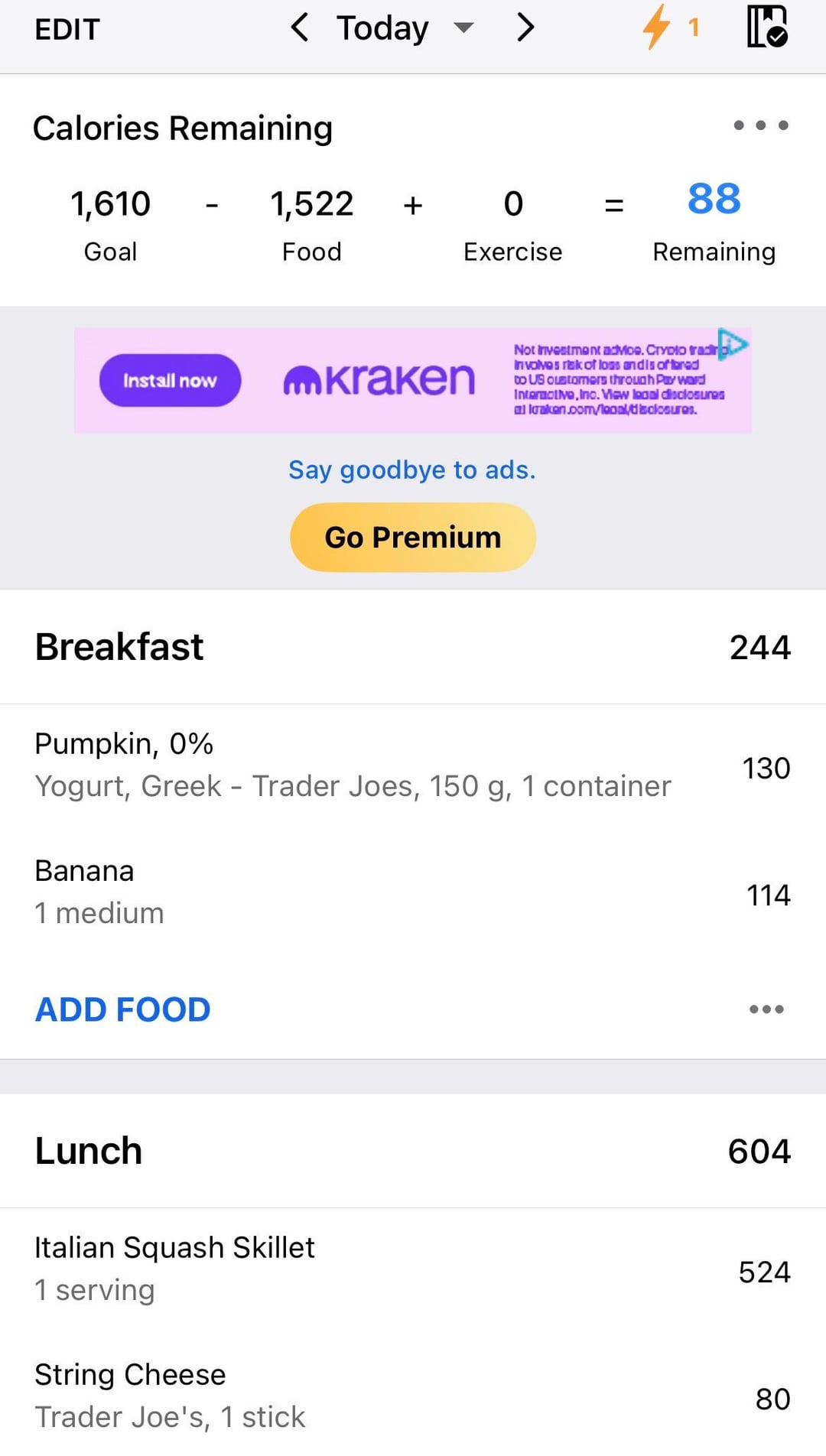Open Calories Remaining options menu
Screen dimensions: 826x1456
point(760,125)
